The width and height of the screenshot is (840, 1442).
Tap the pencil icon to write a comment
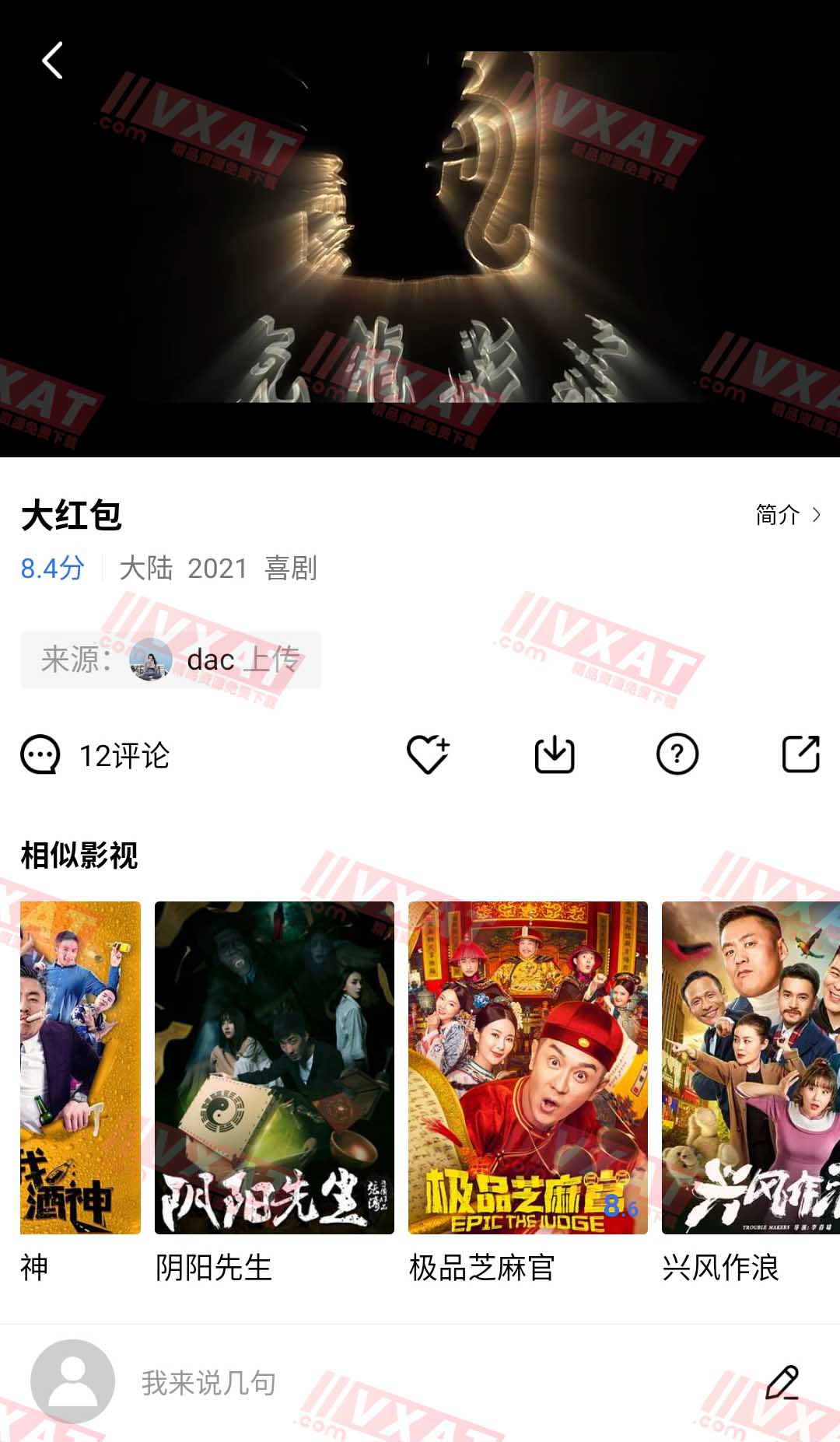point(782,1383)
